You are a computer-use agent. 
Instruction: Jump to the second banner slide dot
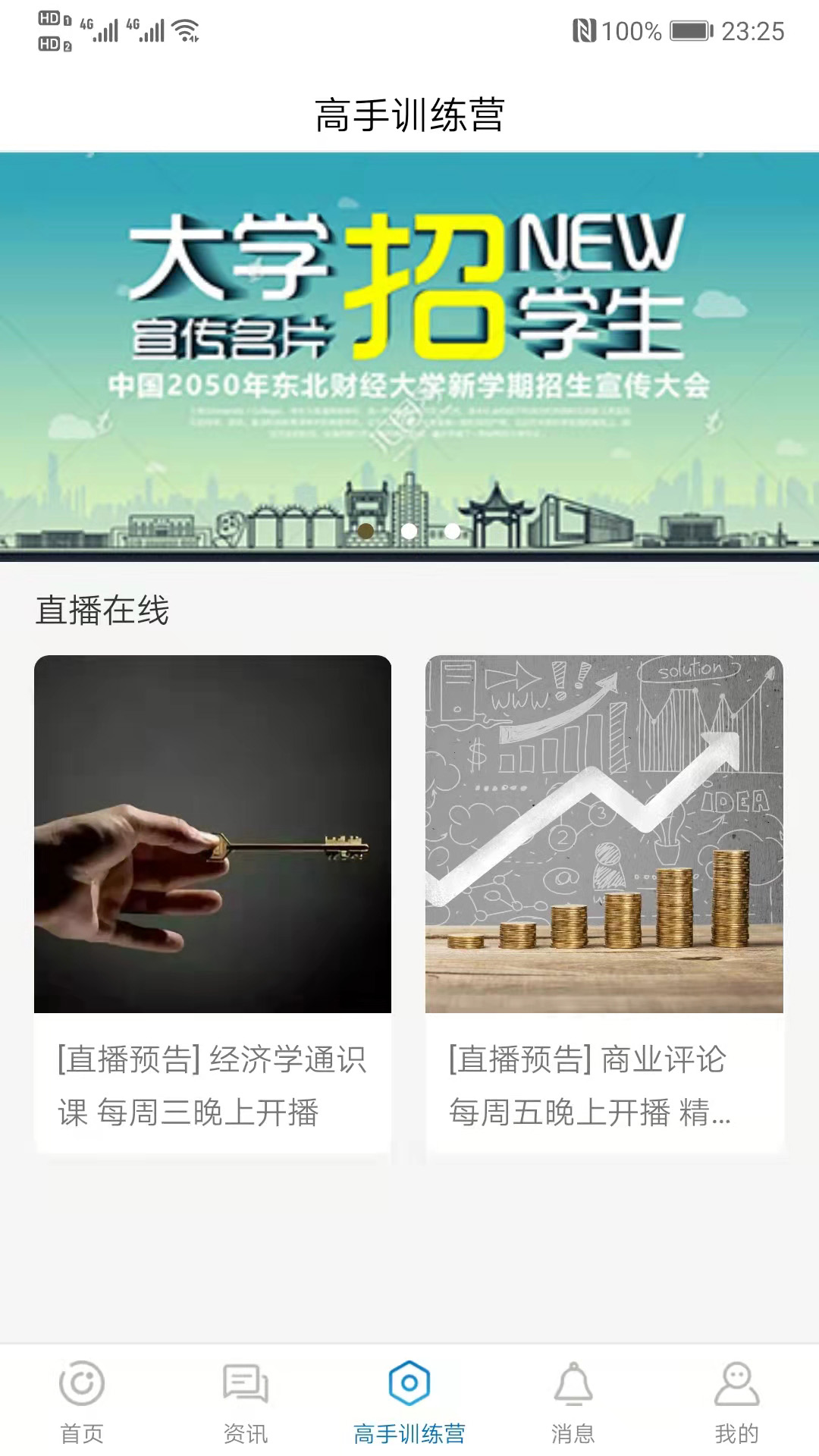coord(409,531)
